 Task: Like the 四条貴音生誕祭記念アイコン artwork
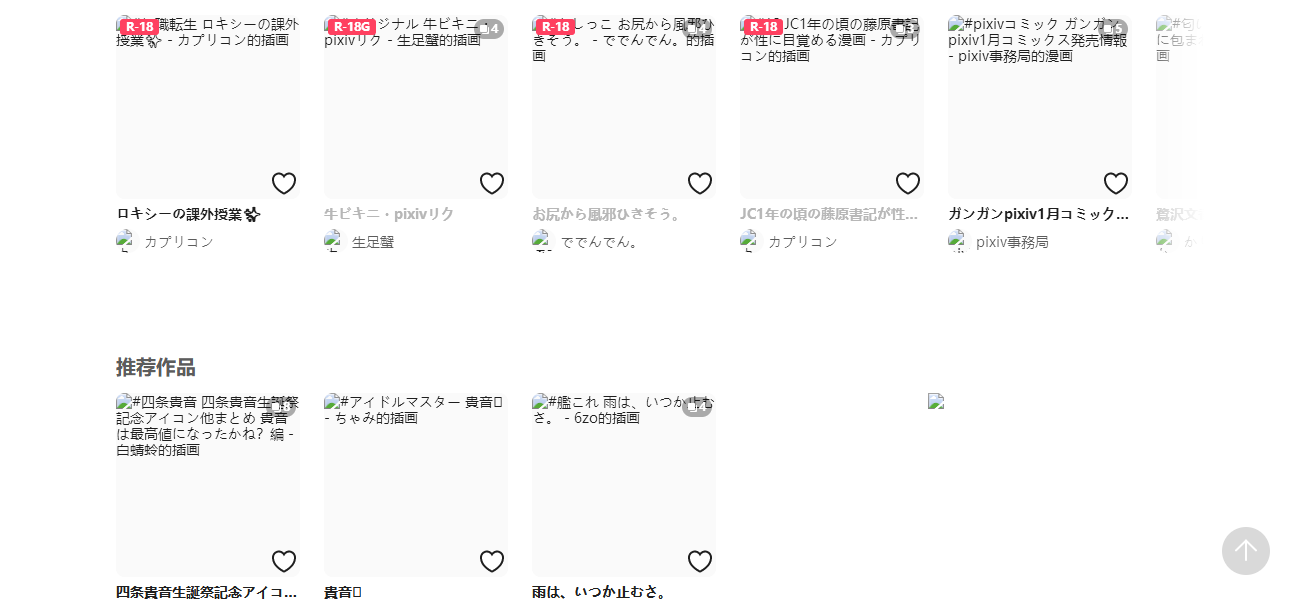(x=284, y=561)
